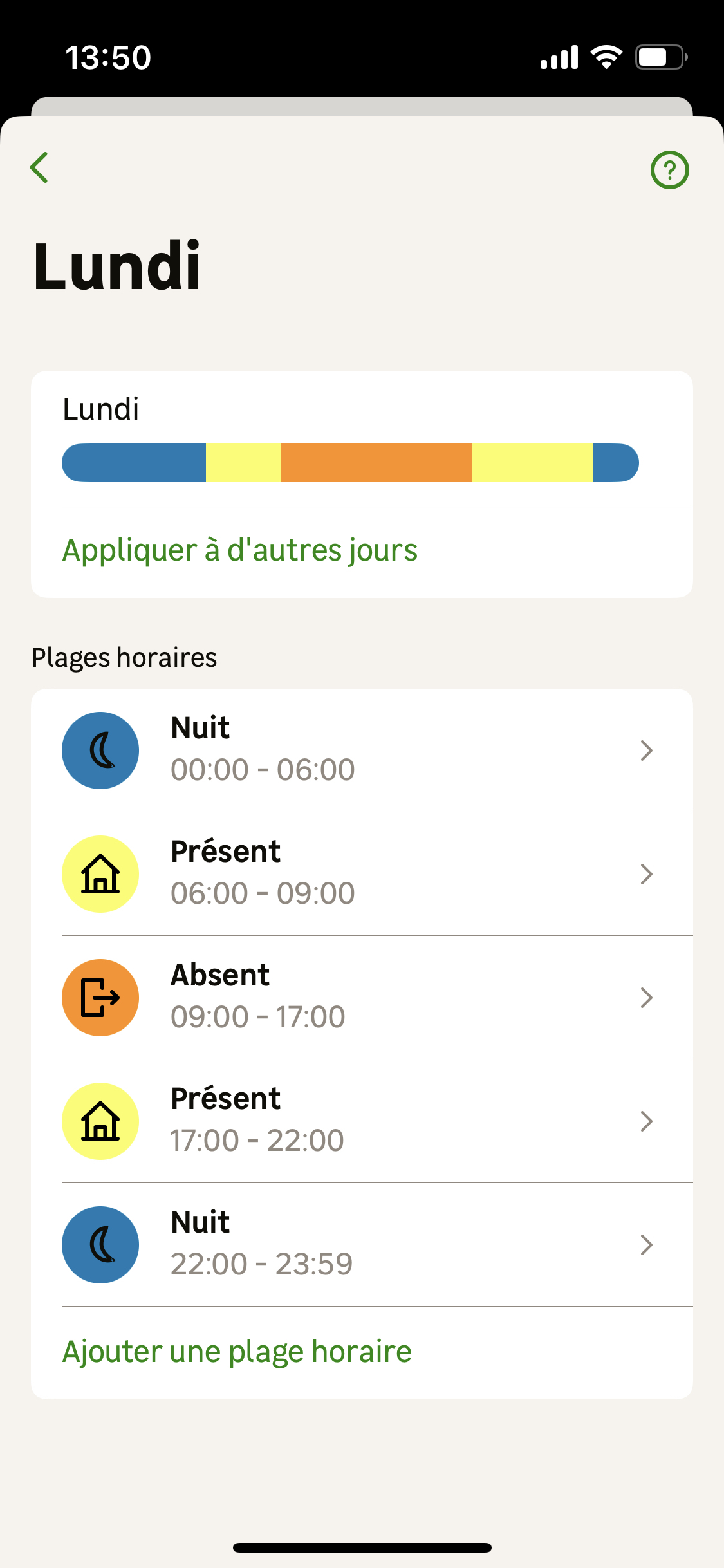Open the Présent 17:00 - 22:00 slot
724x1568 pixels.
[362, 1121]
